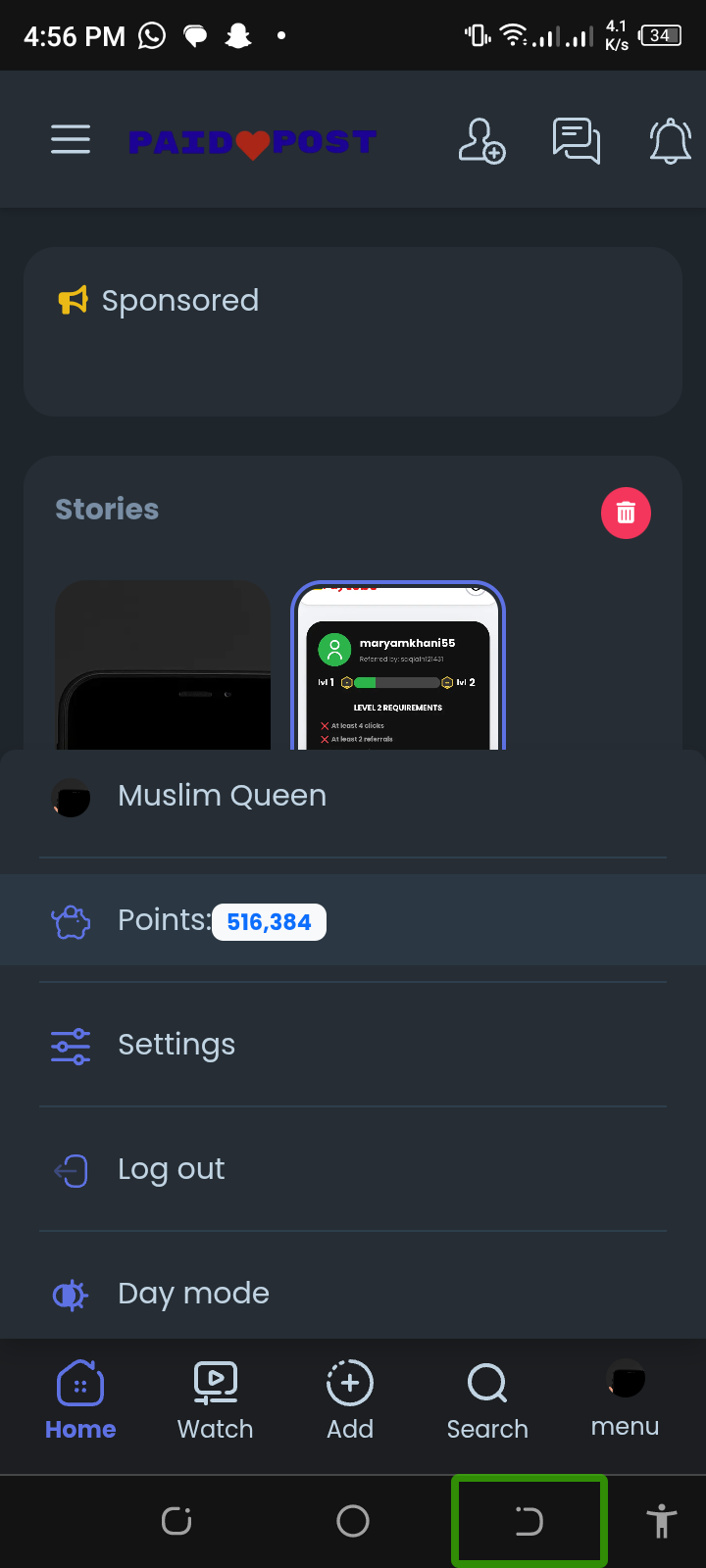The image size is (706, 1568).
Task: Tap the red delete stories button
Action: point(626,513)
